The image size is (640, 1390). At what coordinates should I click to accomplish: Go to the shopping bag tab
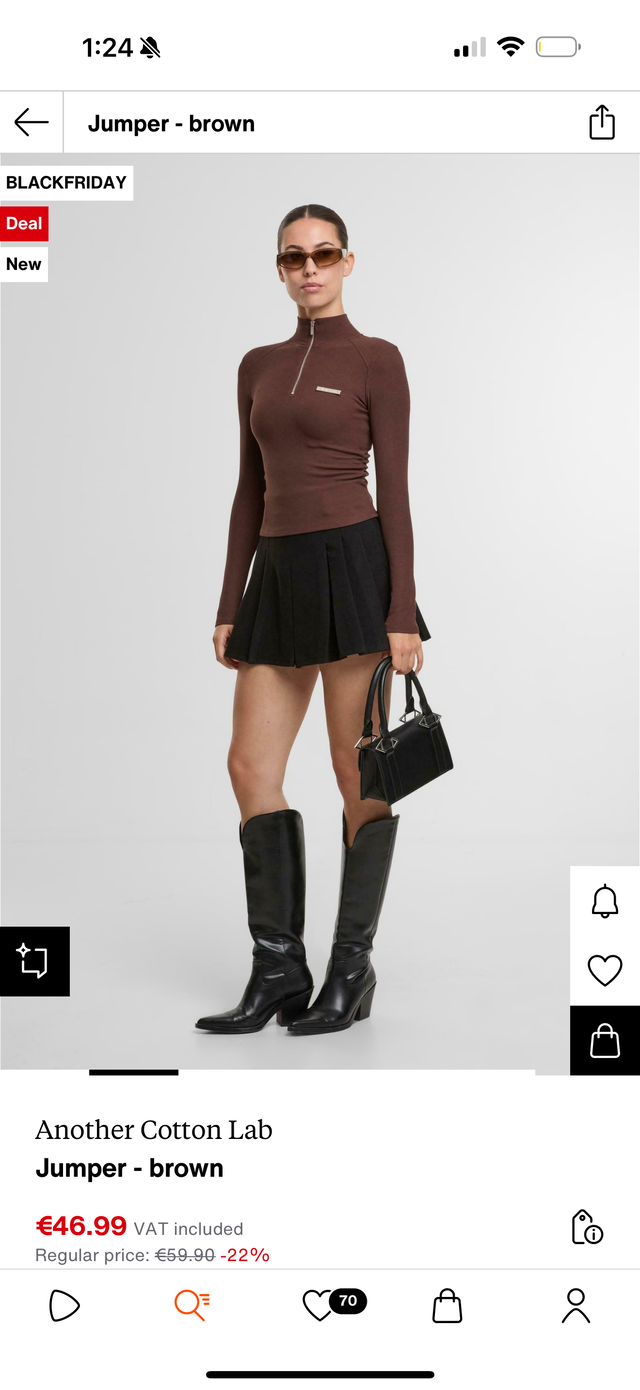[447, 1305]
